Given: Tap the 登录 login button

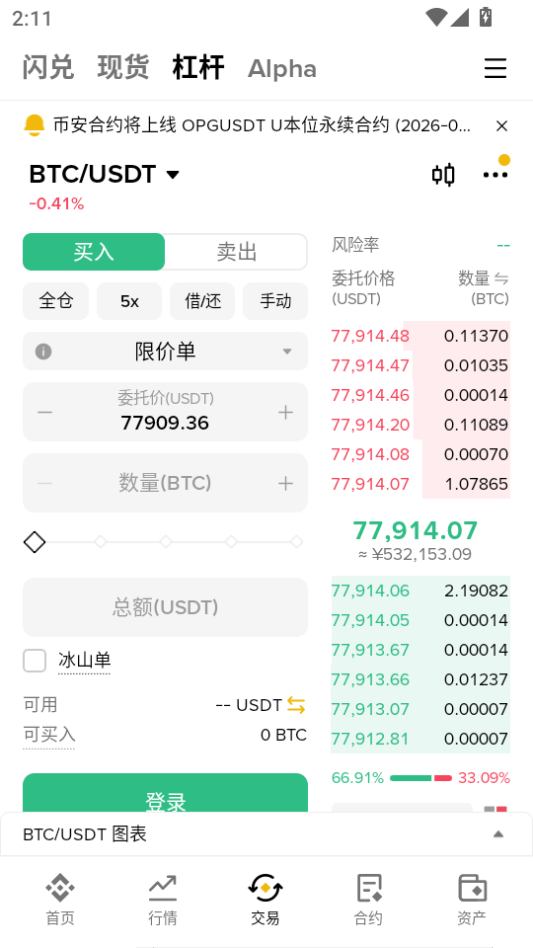Looking at the screenshot, I should [165, 793].
